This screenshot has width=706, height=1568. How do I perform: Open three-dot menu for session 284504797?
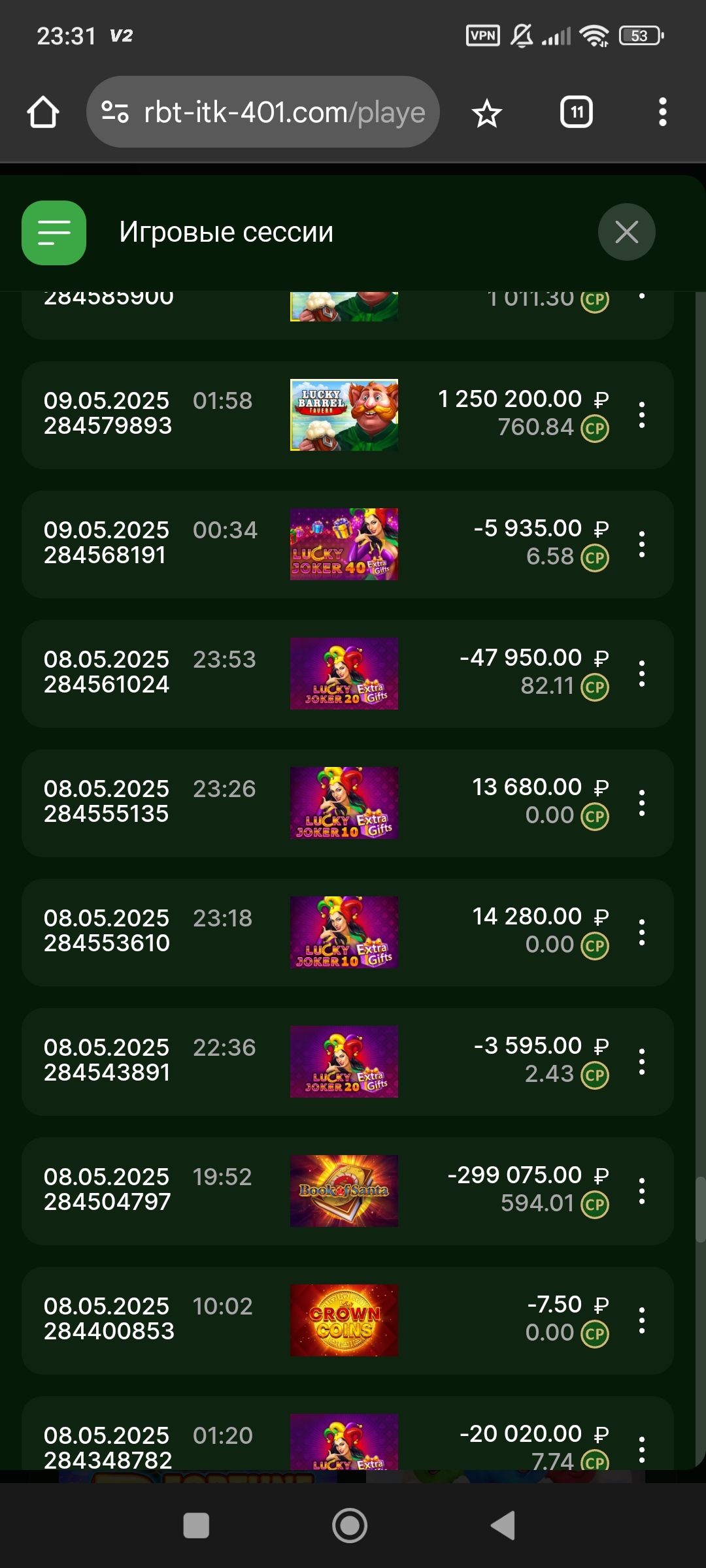point(641,1191)
